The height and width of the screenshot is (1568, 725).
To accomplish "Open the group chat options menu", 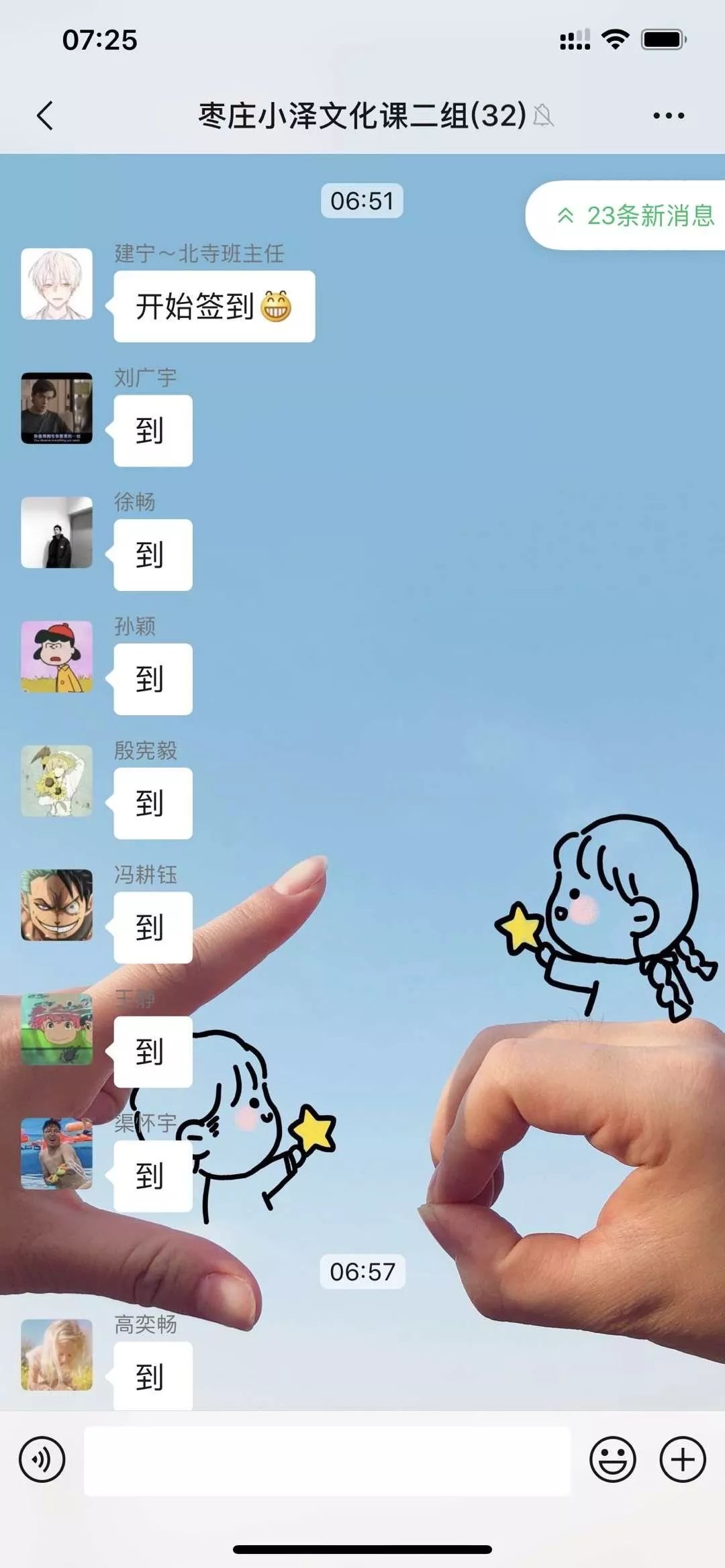I will [x=669, y=115].
